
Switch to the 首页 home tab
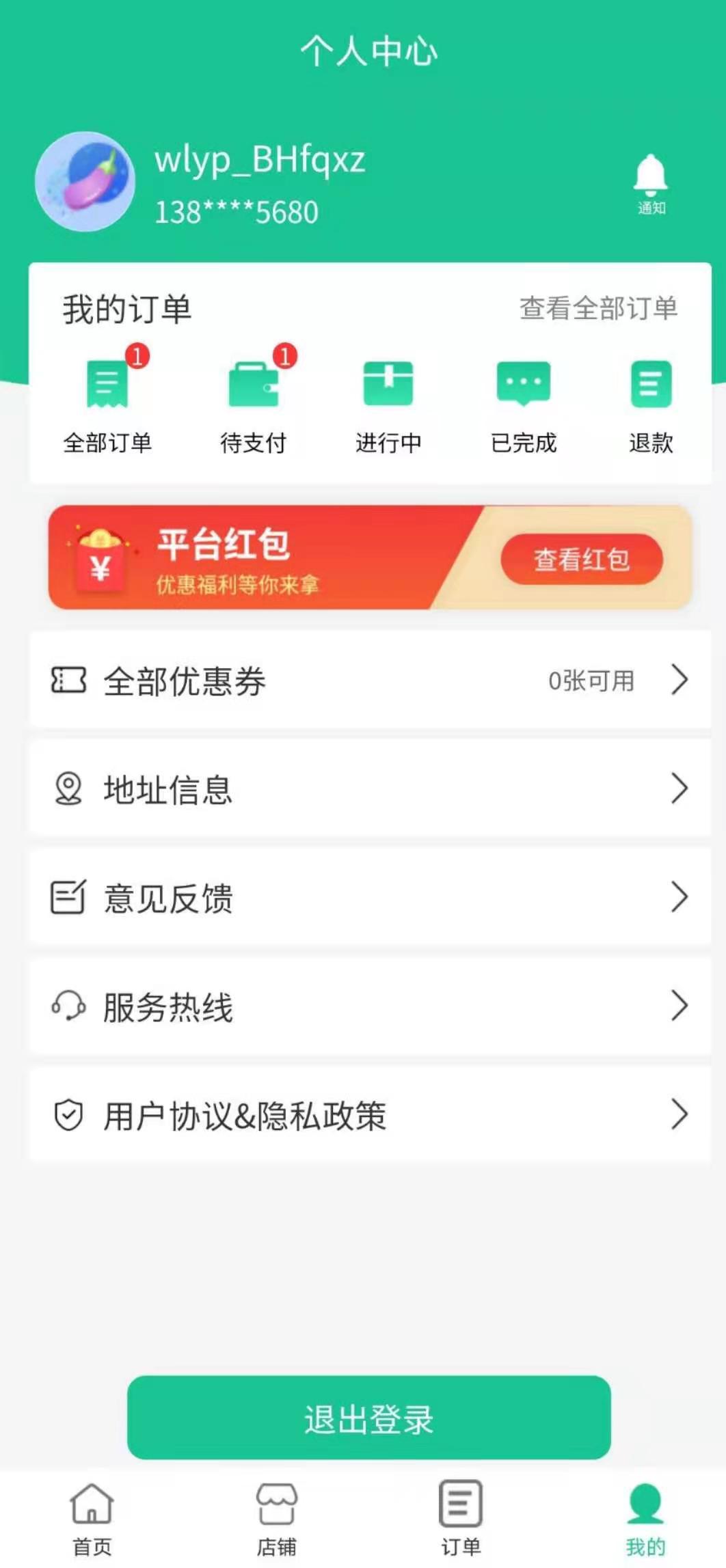[92, 1518]
